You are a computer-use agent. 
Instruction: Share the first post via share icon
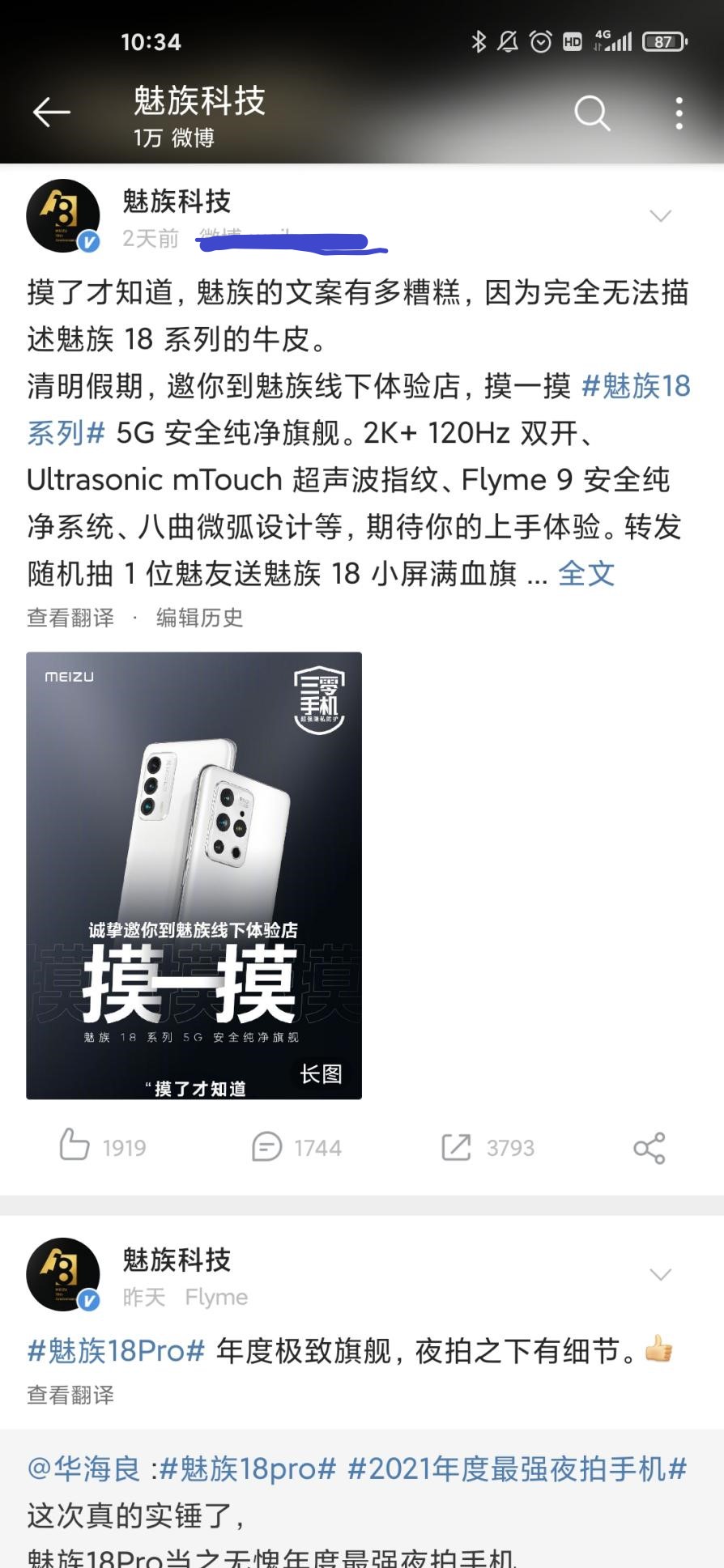click(649, 1148)
